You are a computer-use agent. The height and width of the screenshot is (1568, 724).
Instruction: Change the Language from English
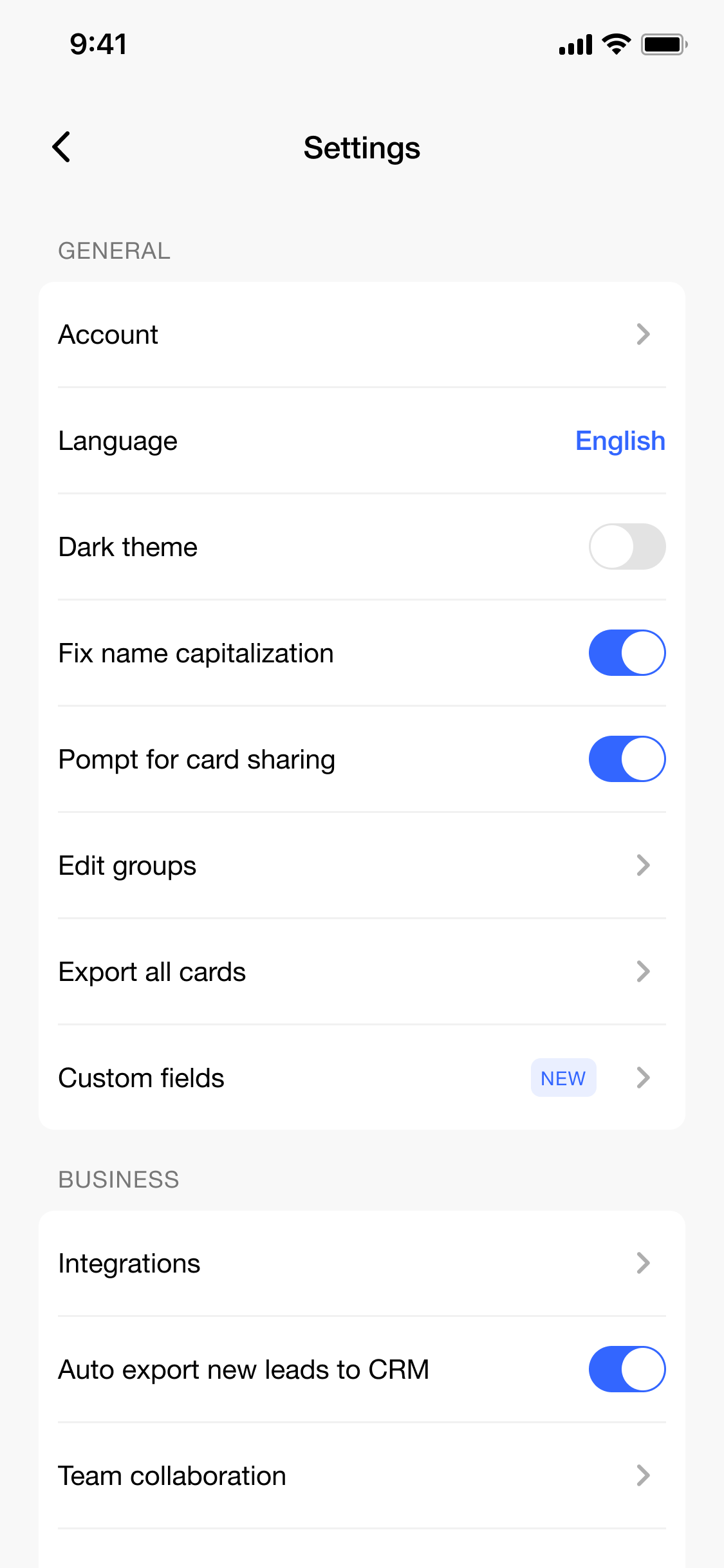click(620, 440)
